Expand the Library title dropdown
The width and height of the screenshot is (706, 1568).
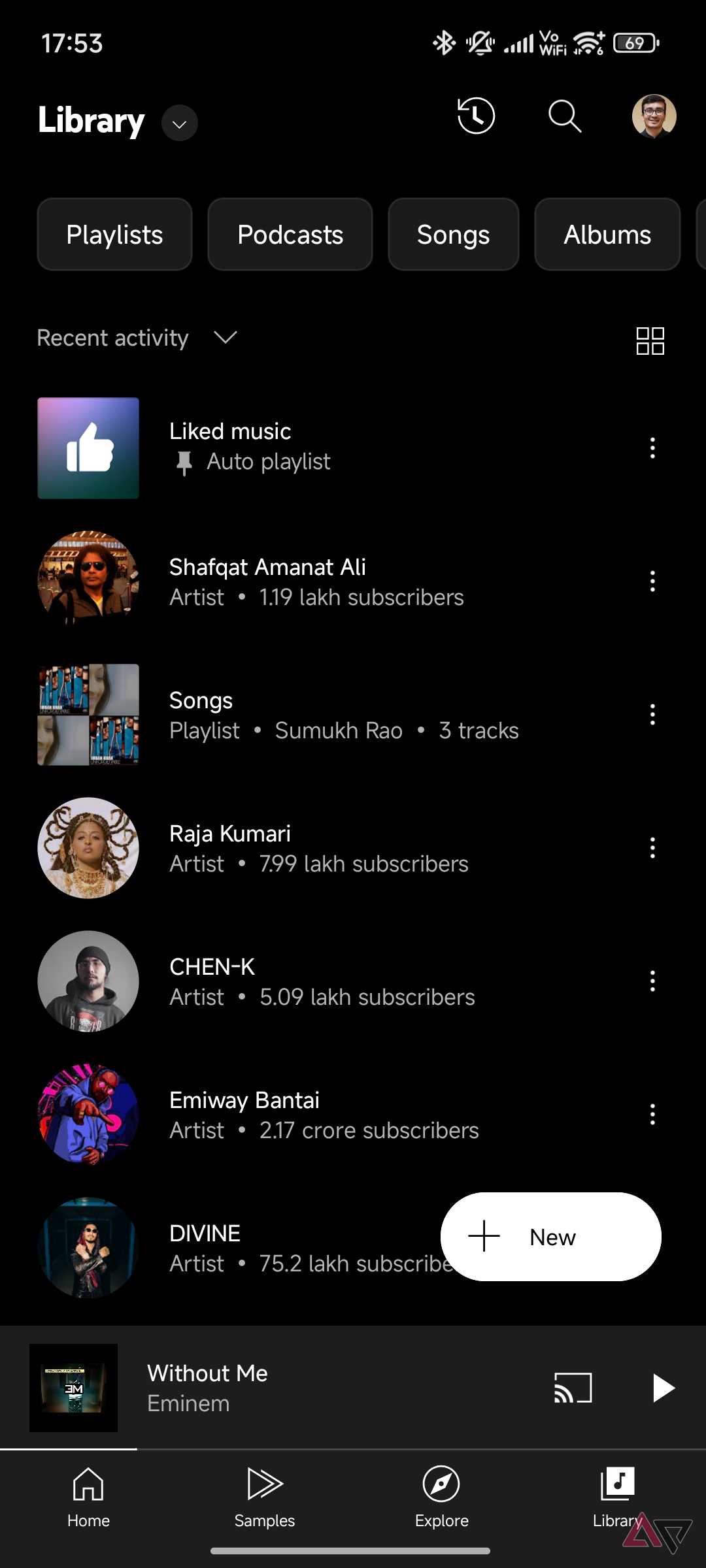[x=178, y=122]
